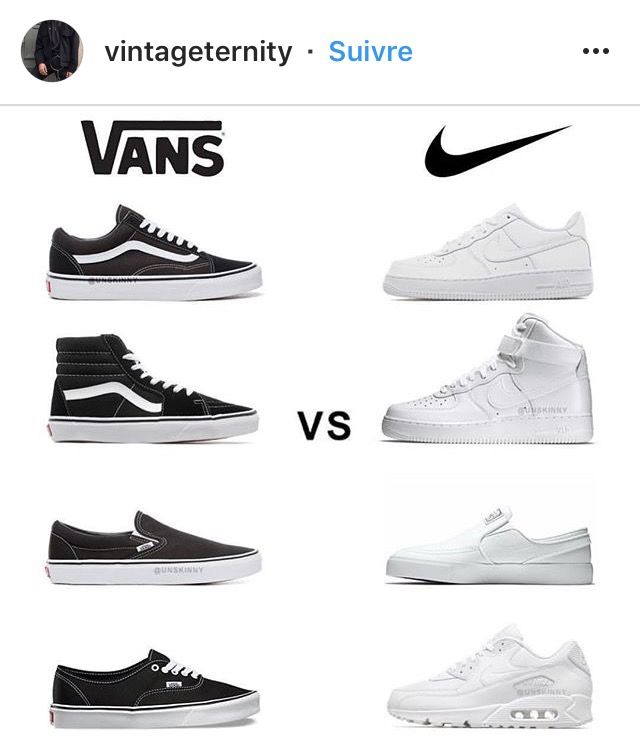
Task: Open the Vans vs Nike post image
Action: pos(320,425)
